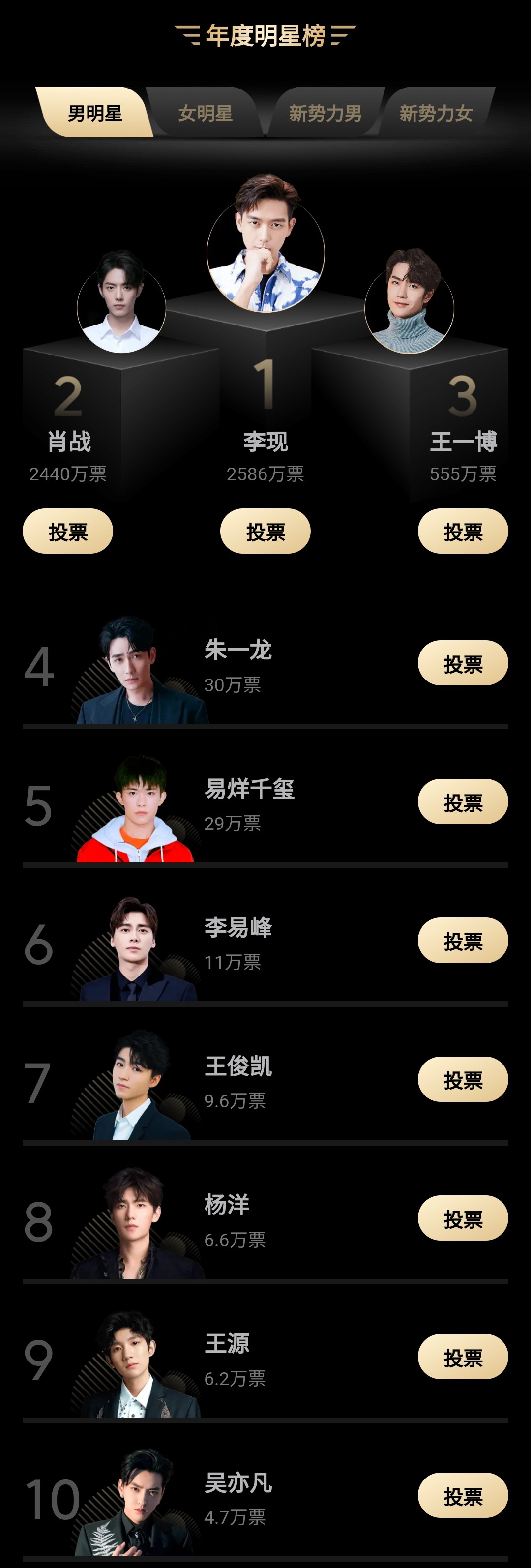Vote for 肖战 with 投票 button

click(67, 532)
